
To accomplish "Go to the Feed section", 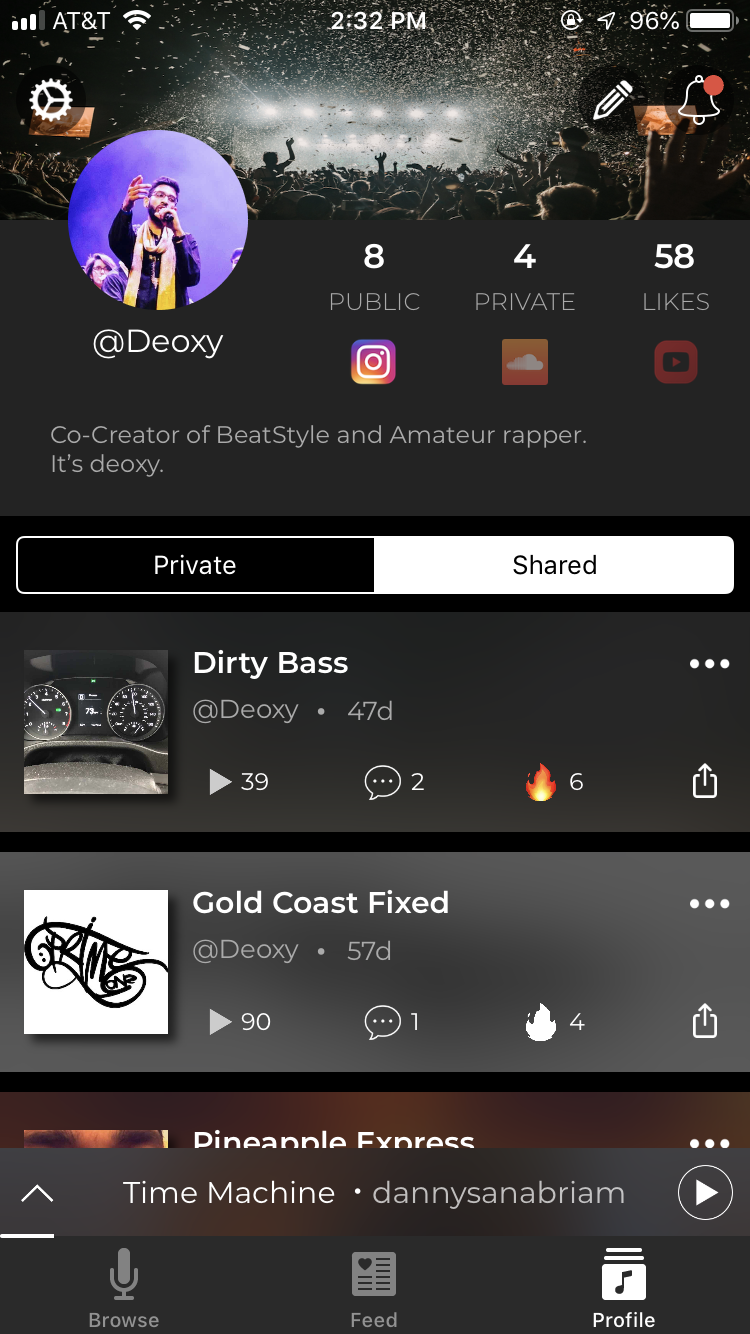I will [x=374, y=1285].
